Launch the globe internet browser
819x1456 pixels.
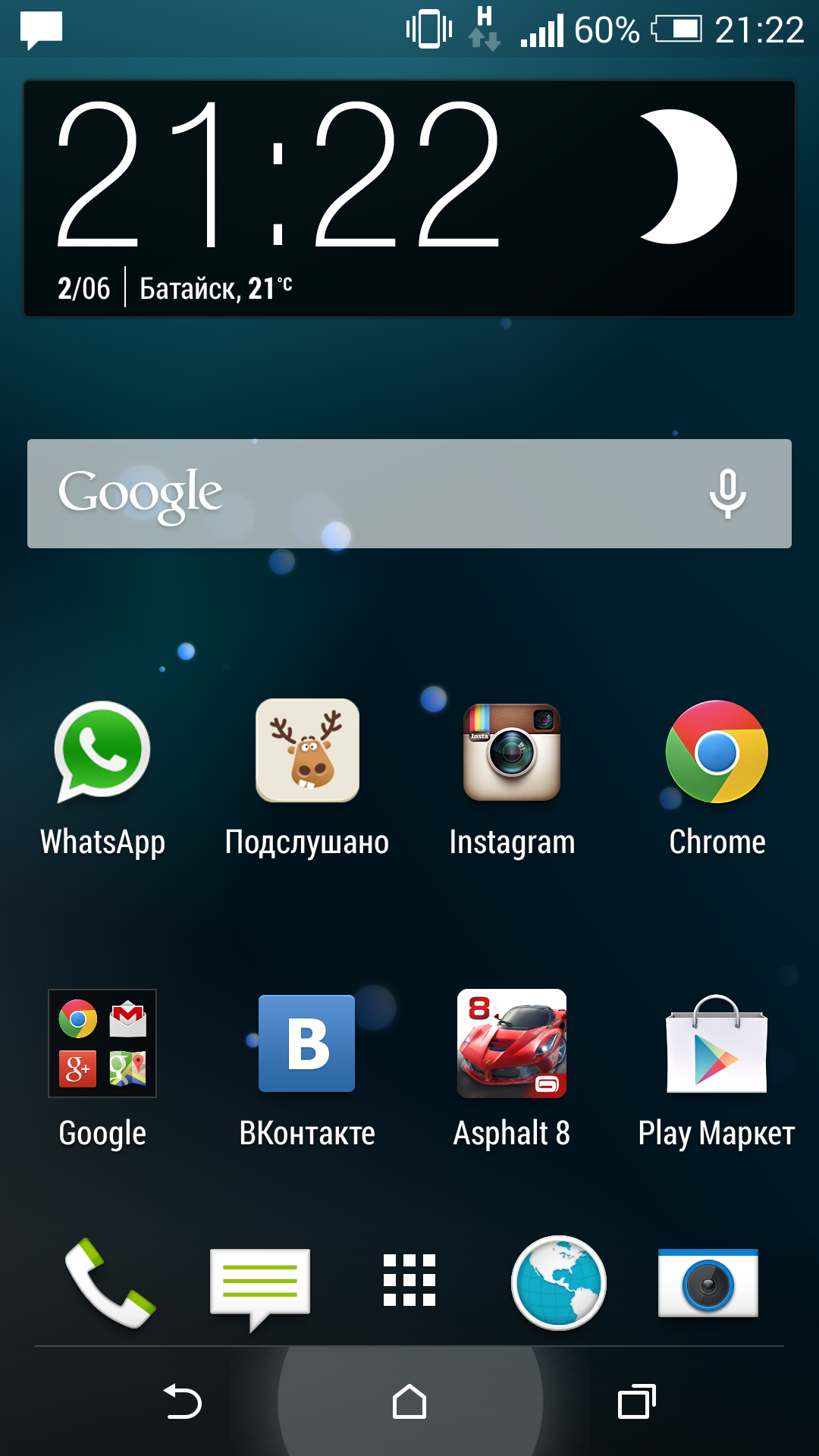(559, 1282)
